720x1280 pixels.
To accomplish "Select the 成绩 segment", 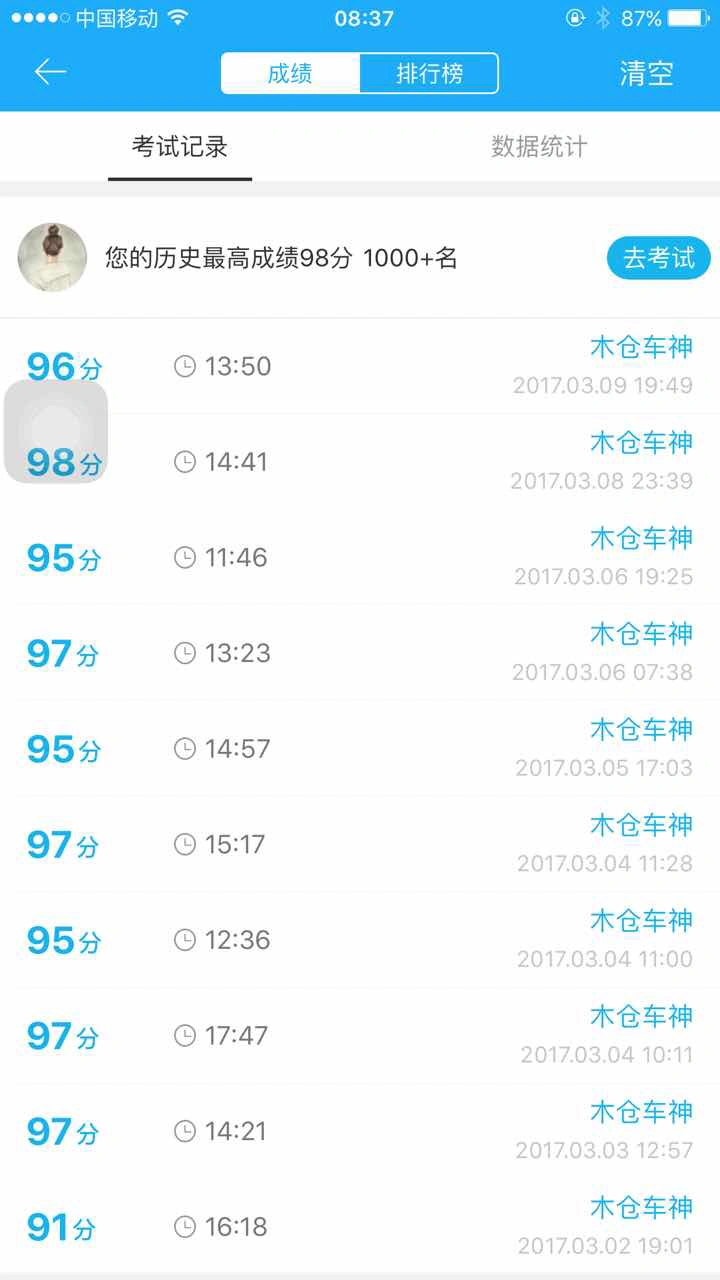I will (x=290, y=73).
